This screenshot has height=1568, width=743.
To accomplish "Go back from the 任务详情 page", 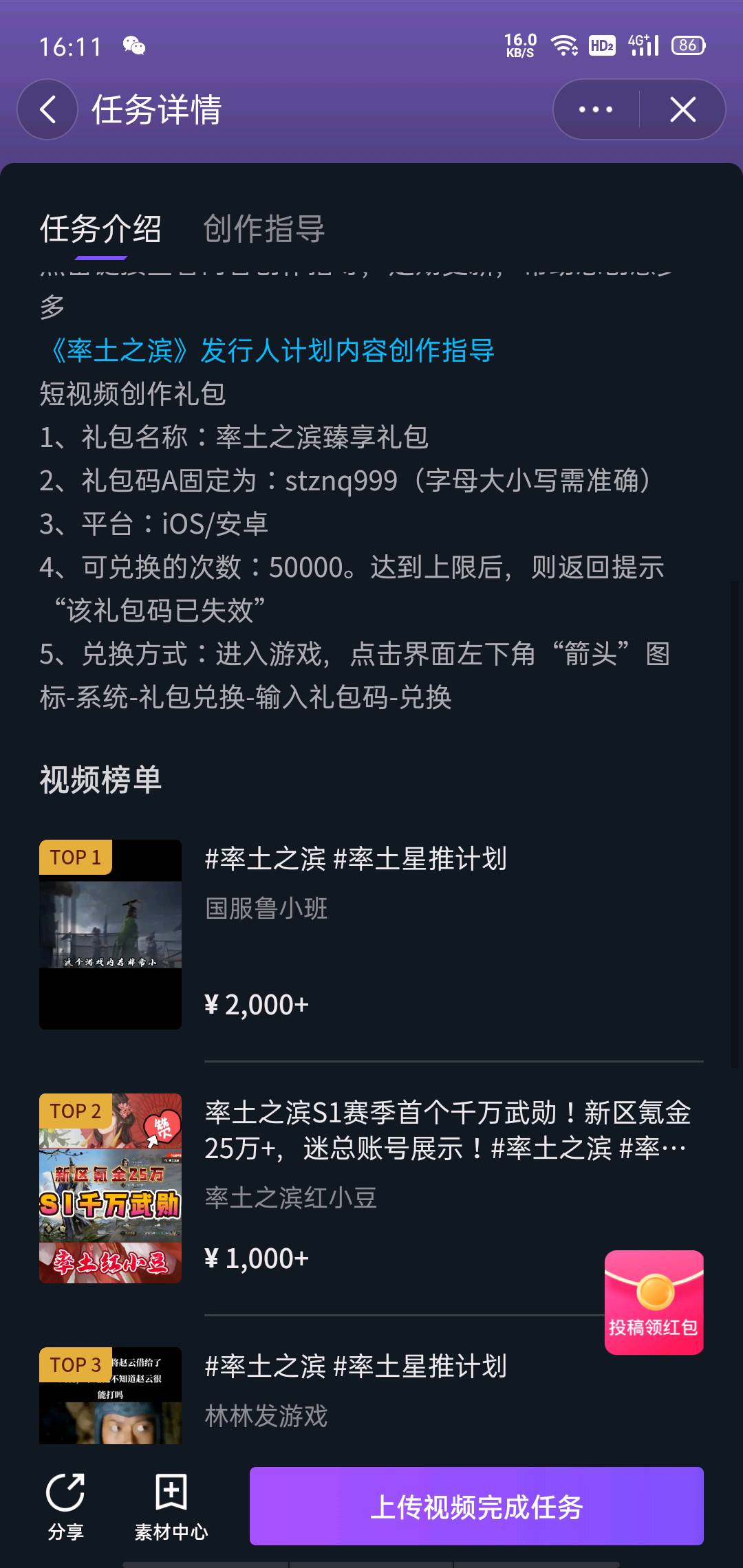I will [x=47, y=110].
